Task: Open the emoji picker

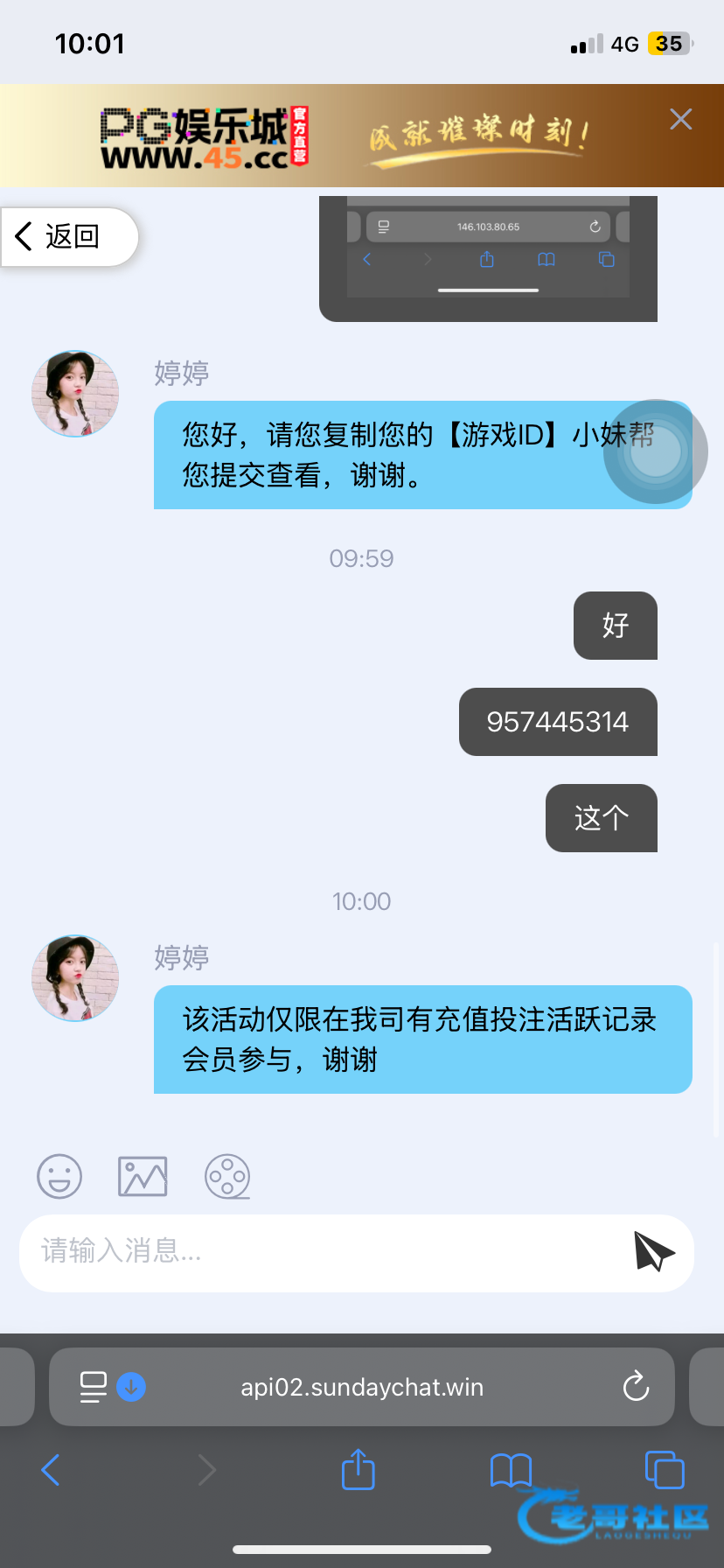Action: click(x=59, y=1177)
